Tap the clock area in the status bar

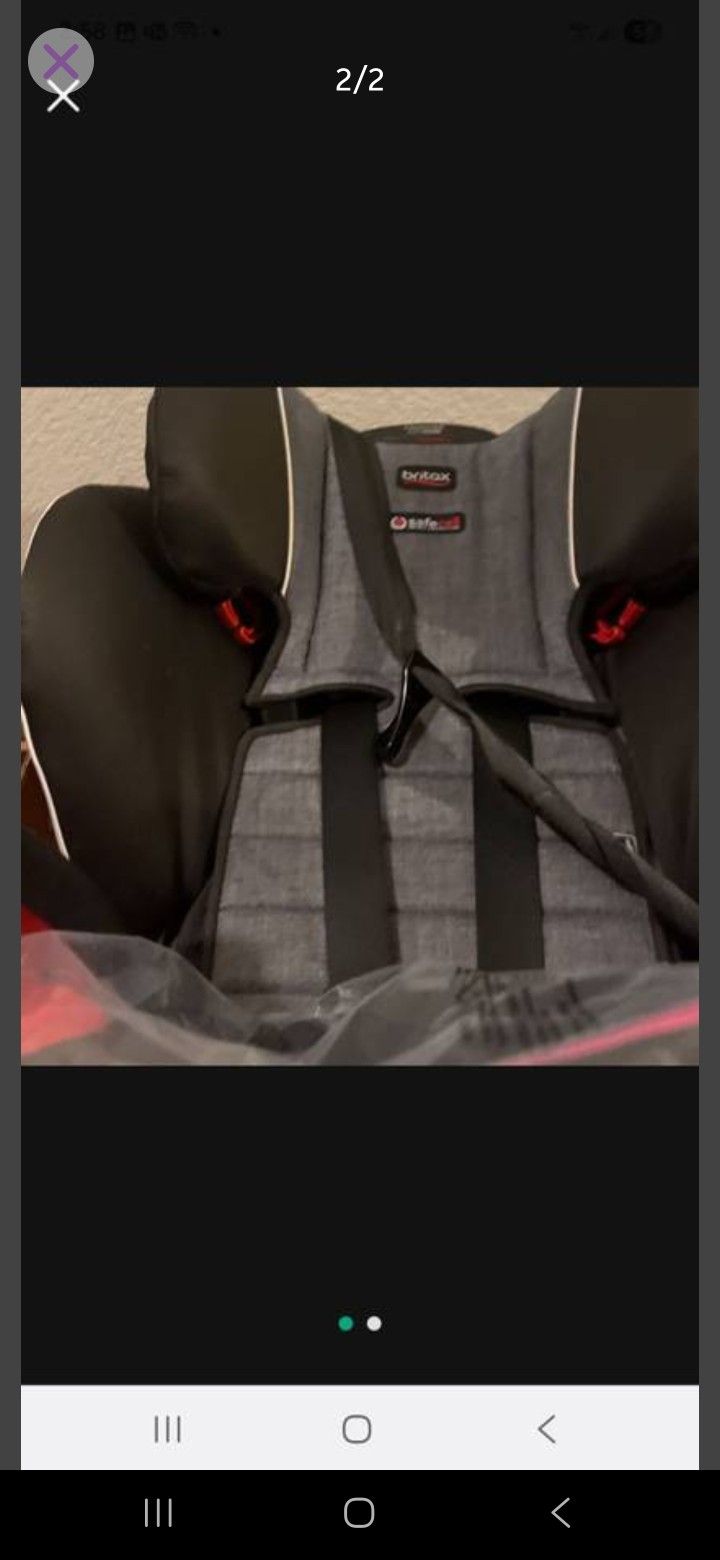[x=90, y=30]
